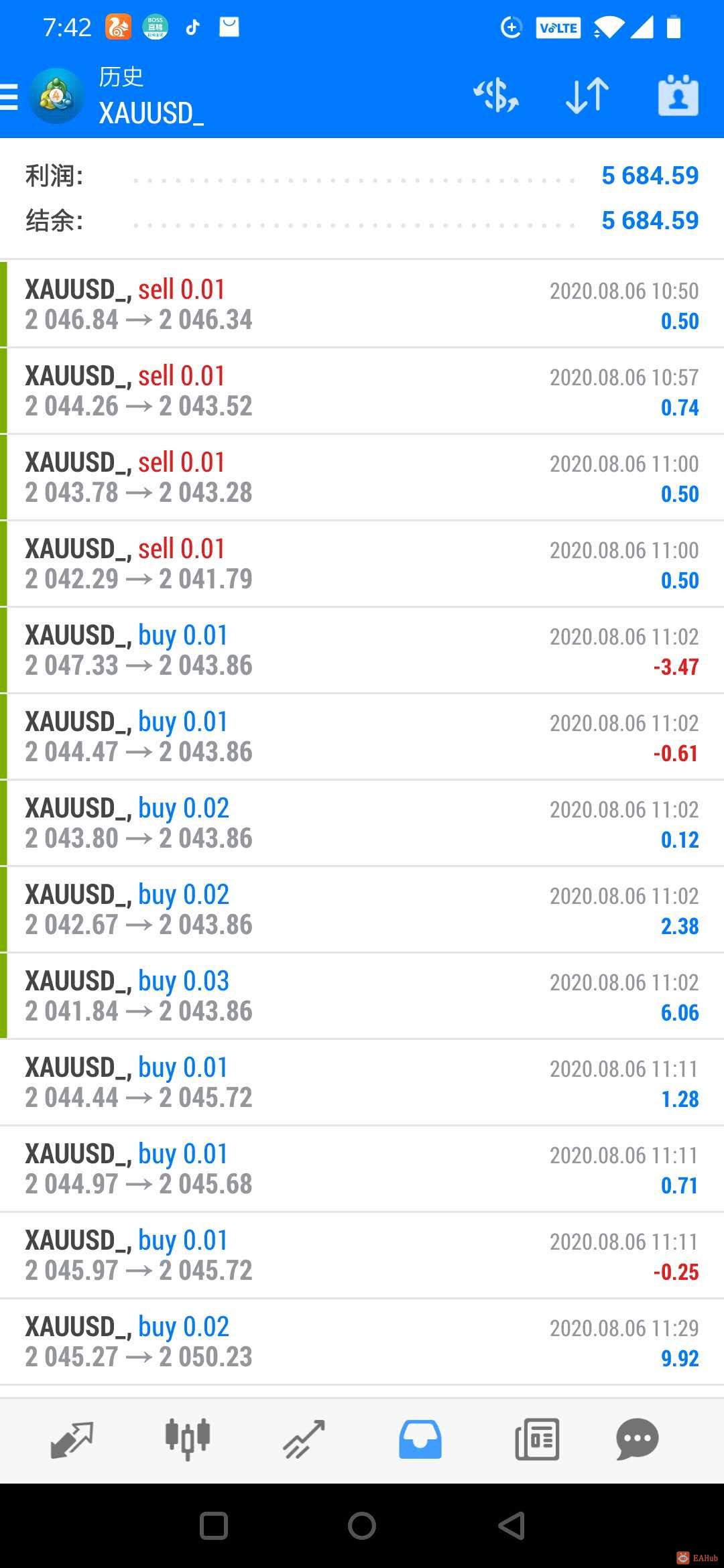The width and height of the screenshot is (724, 1568).
Task: Open the buy 0.01 trade with -0.25 loss
Action: [362, 1255]
